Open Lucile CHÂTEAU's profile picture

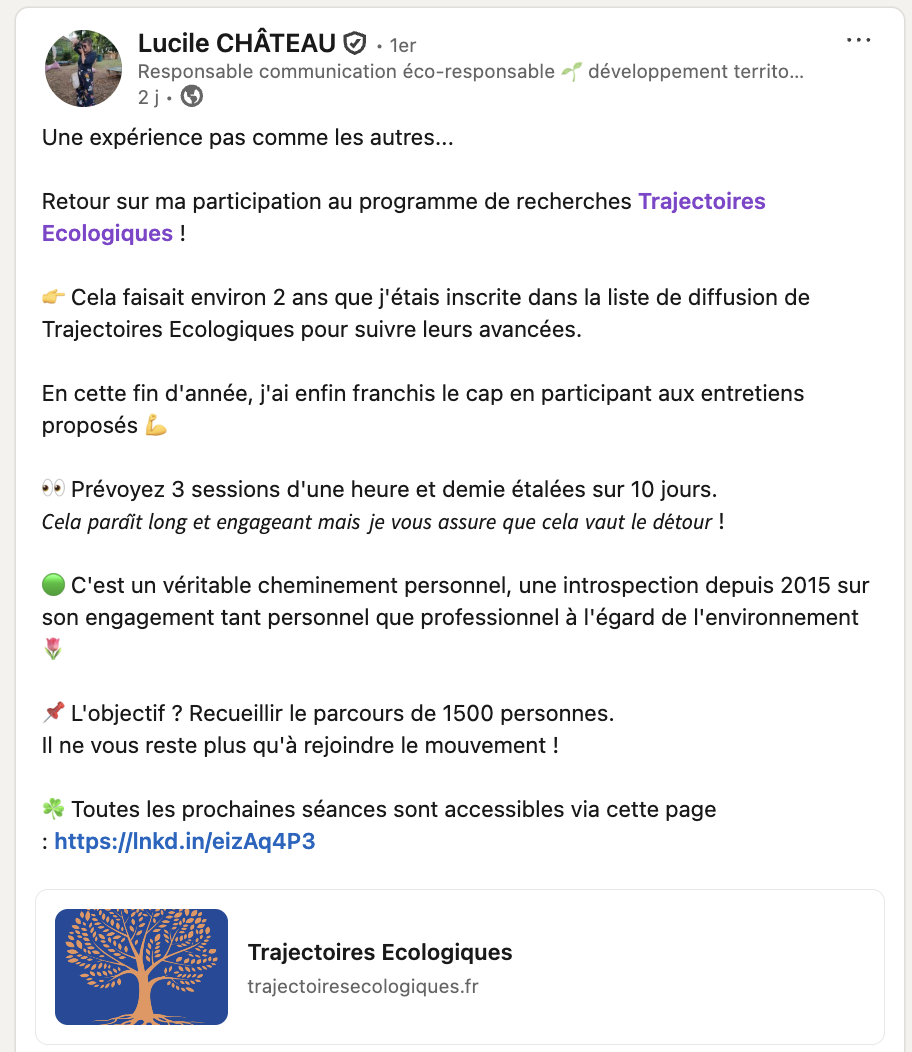coord(84,68)
